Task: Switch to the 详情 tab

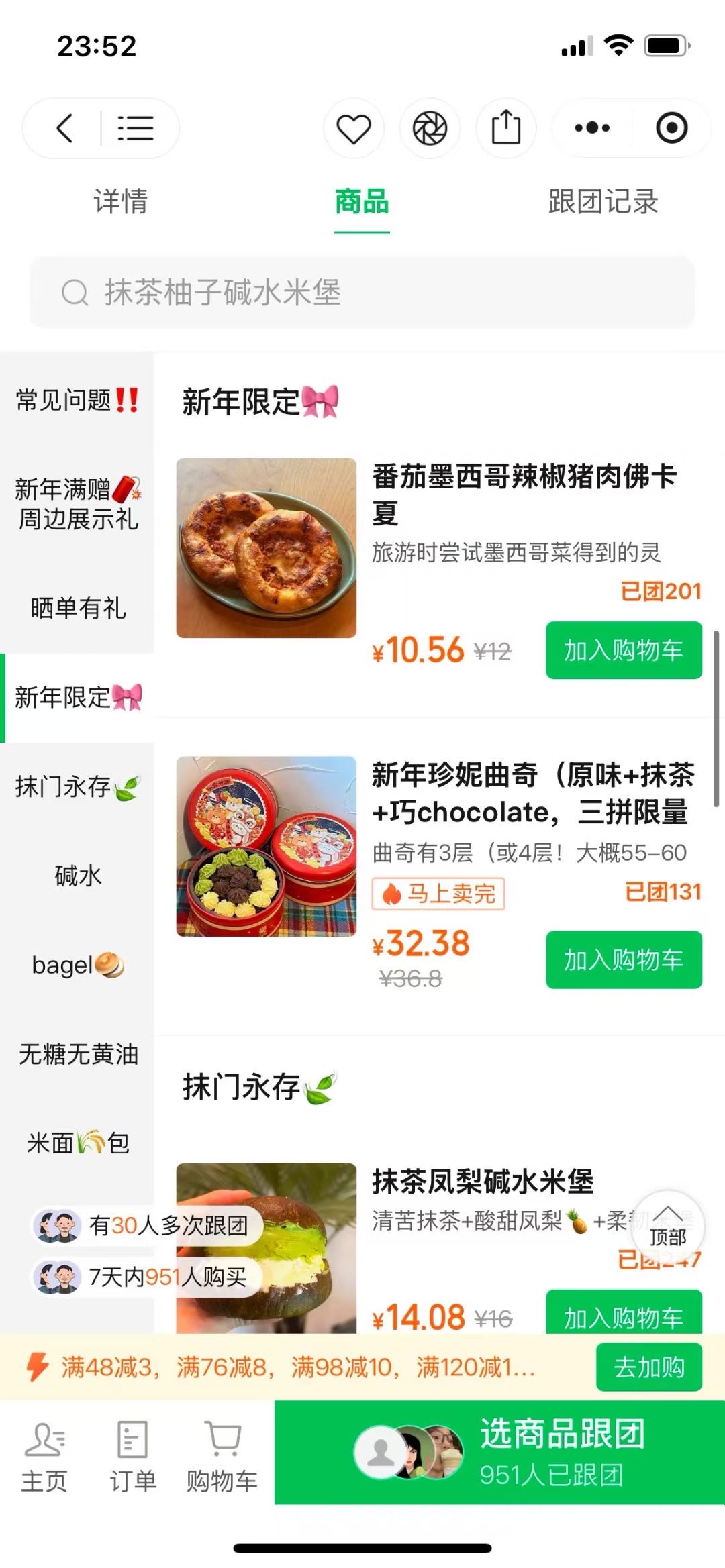Action: (121, 202)
